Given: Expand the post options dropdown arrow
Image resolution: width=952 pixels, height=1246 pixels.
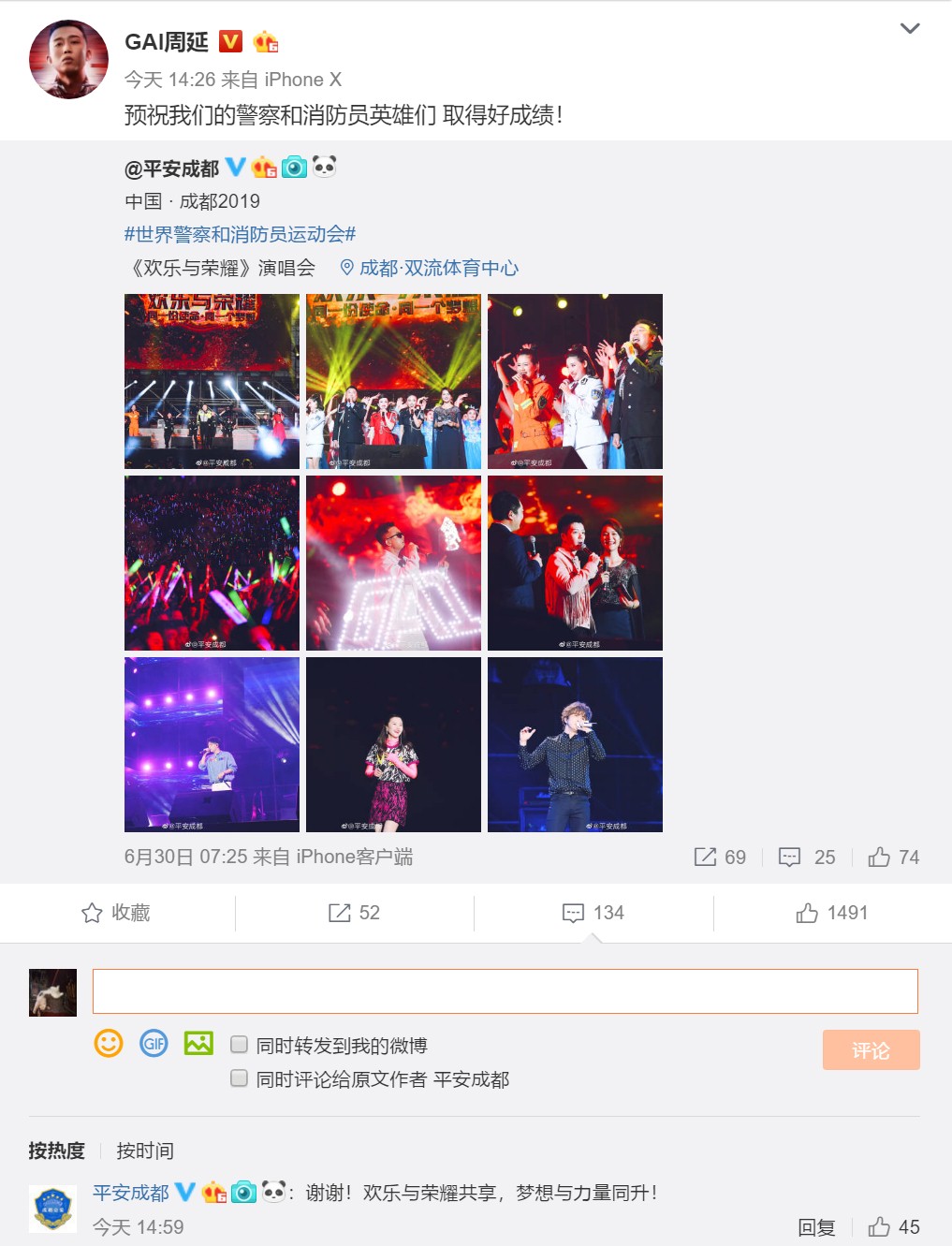Looking at the screenshot, I should click(909, 29).
